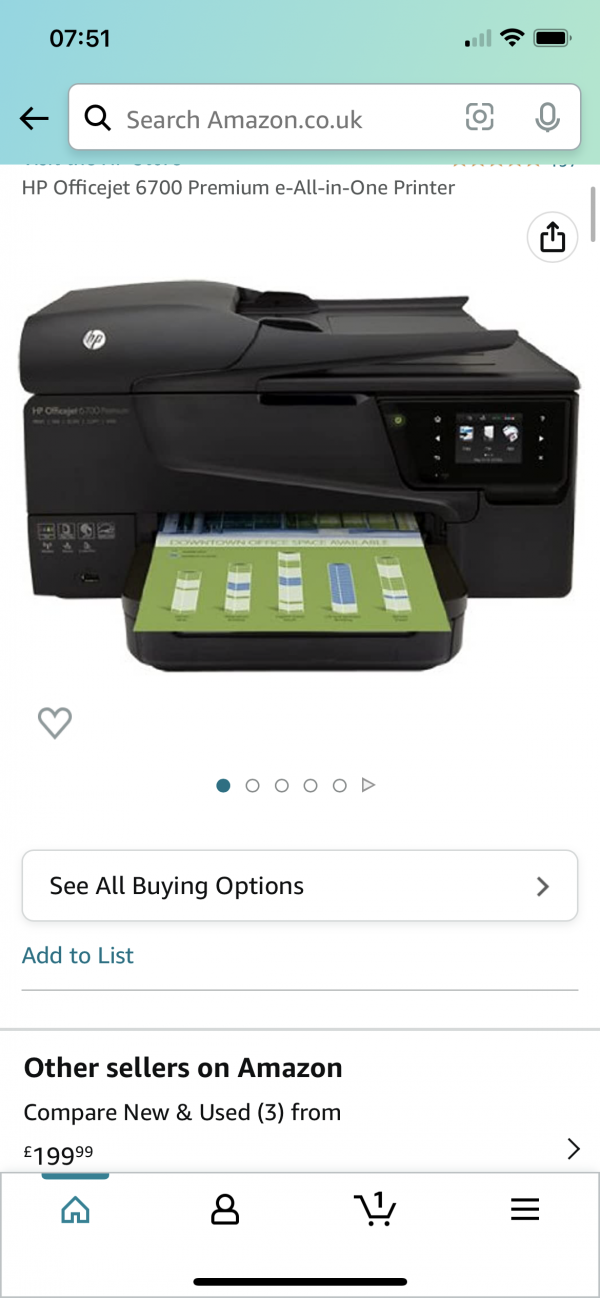
Task: Go back using the arrow icon
Action: click(34, 119)
